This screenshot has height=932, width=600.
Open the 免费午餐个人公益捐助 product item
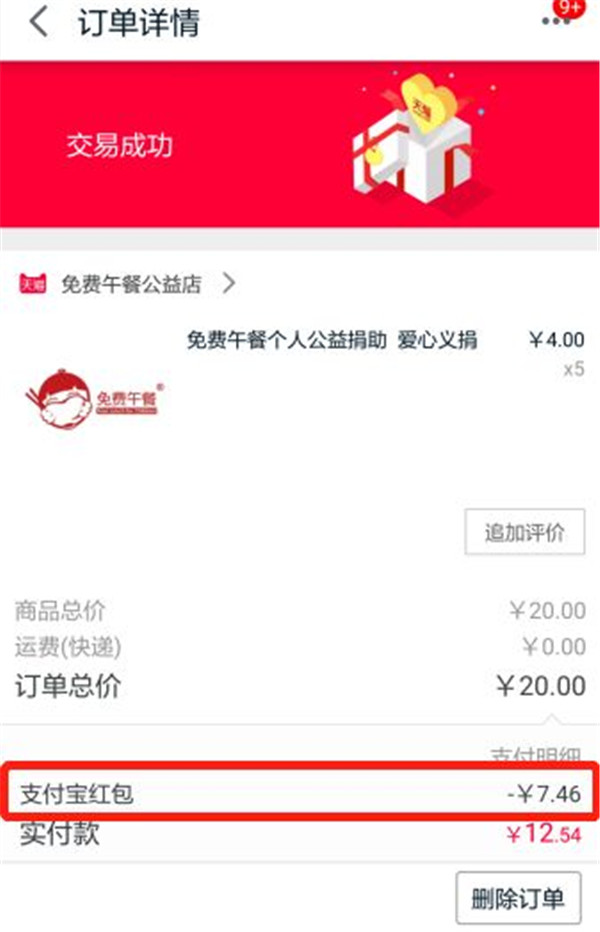click(x=332, y=341)
